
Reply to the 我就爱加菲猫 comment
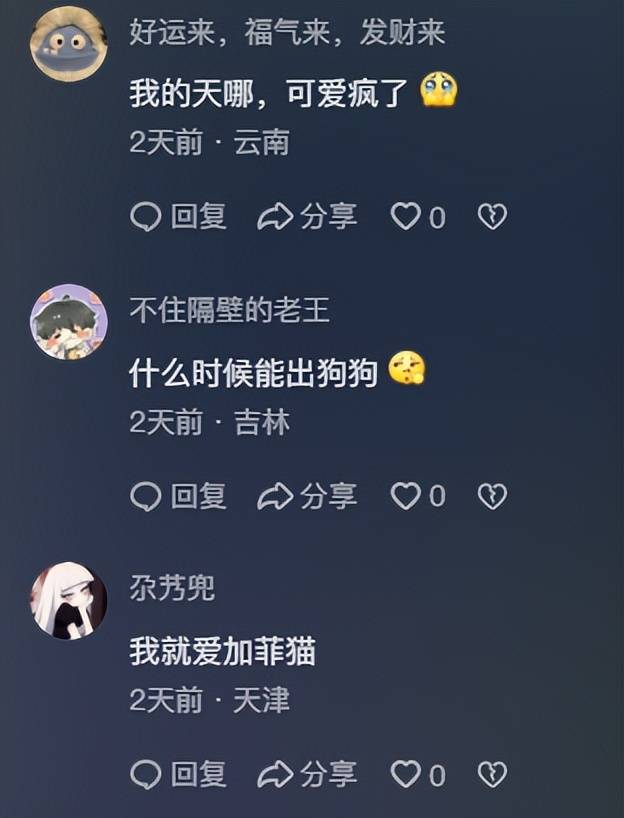tap(179, 773)
